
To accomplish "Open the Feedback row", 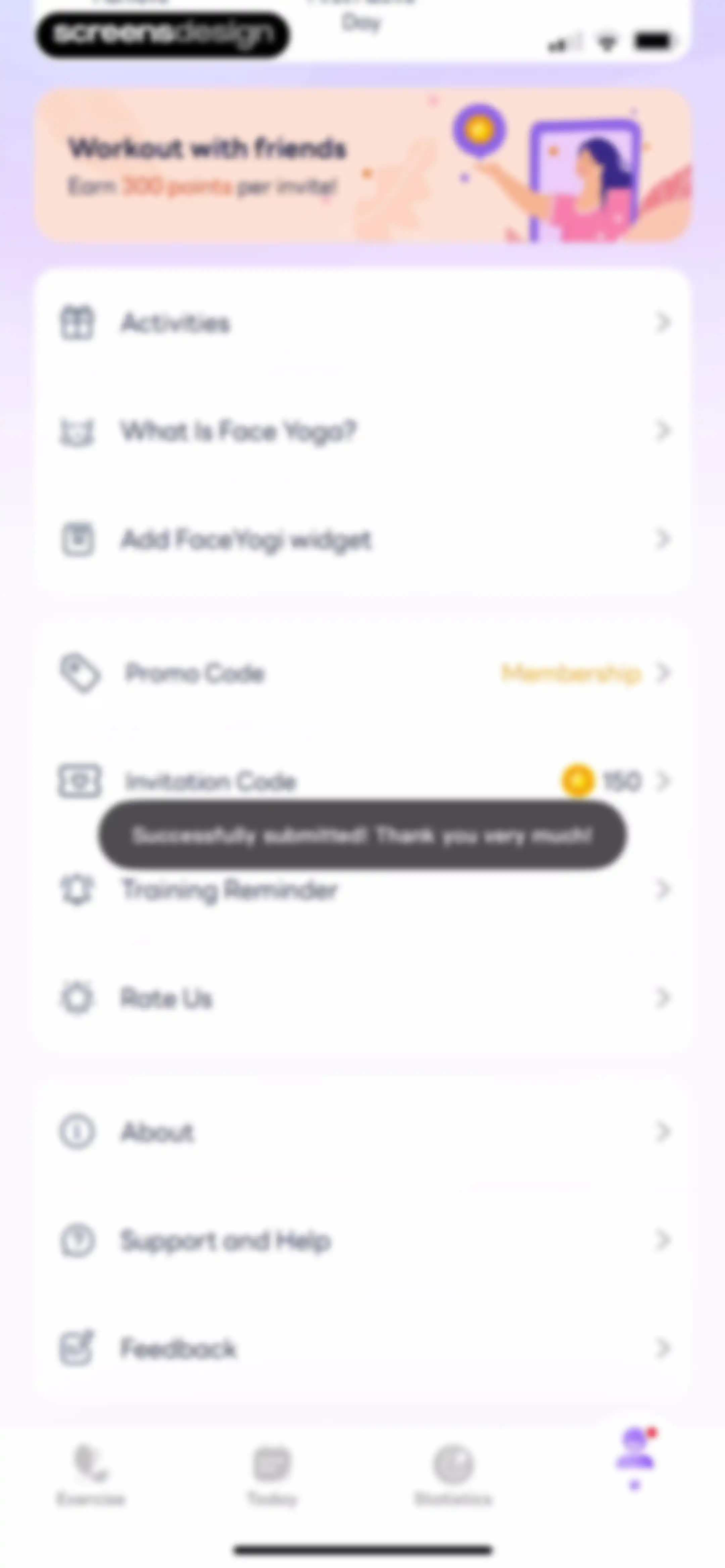I will (x=363, y=1348).
